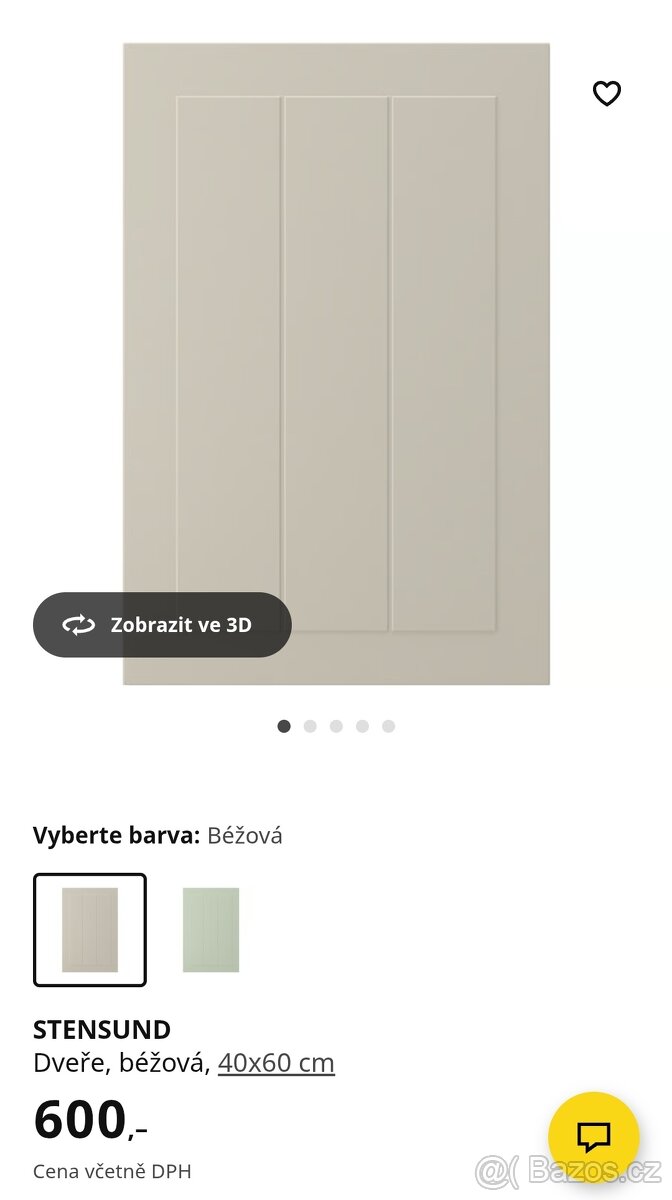Add STENSUND door to favorites
Screen dimensions: 672x1200
pyautogui.click(x=607, y=93)
